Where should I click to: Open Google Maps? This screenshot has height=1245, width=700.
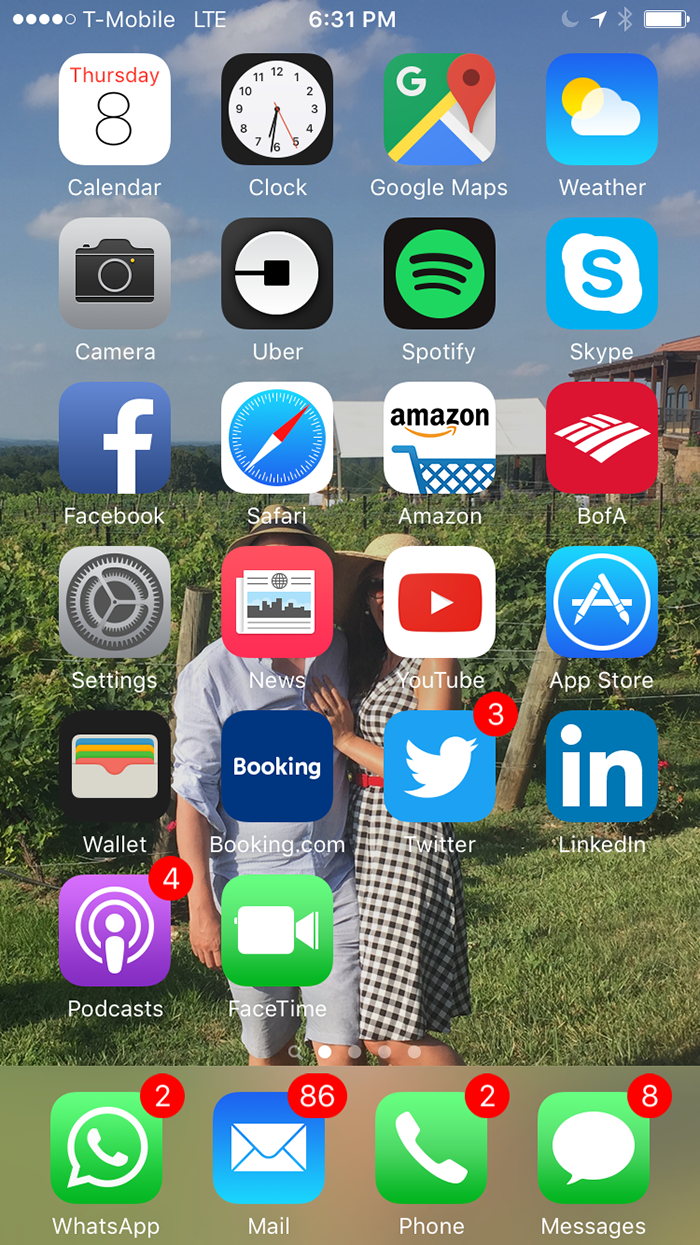click(439, 109)
